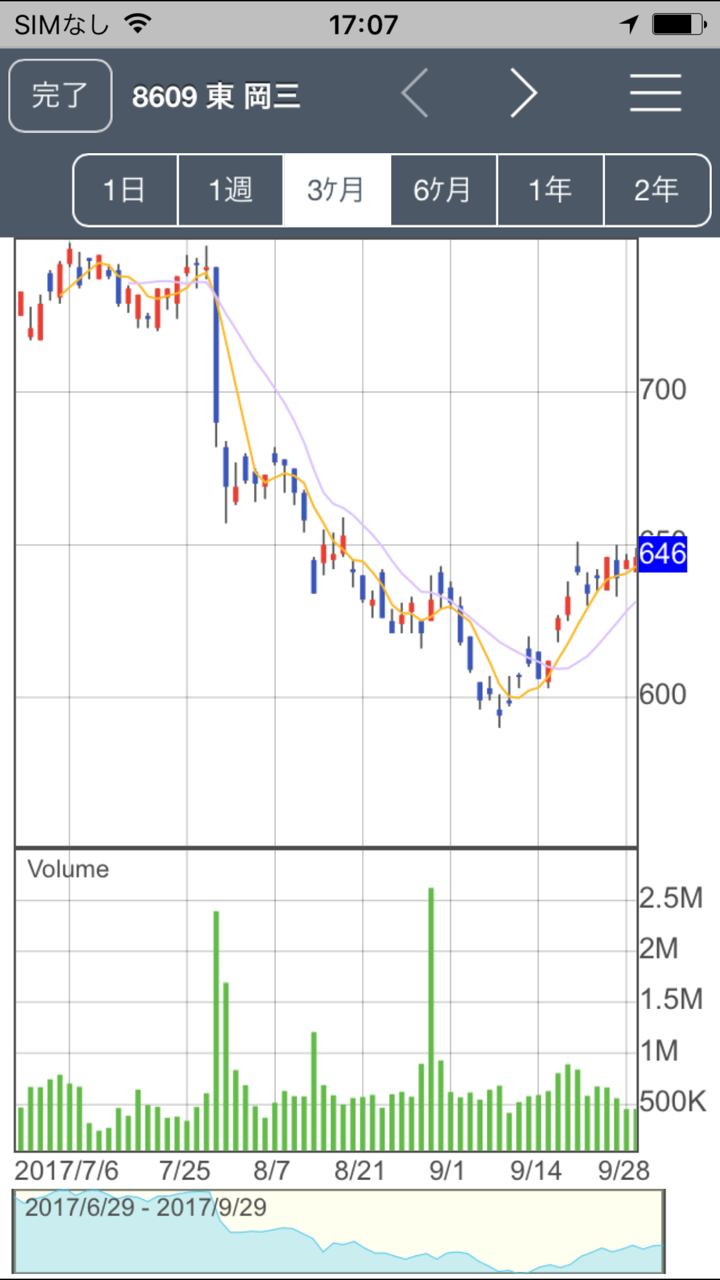
Task: Open the hamburger menu
Action: [656, 94]
